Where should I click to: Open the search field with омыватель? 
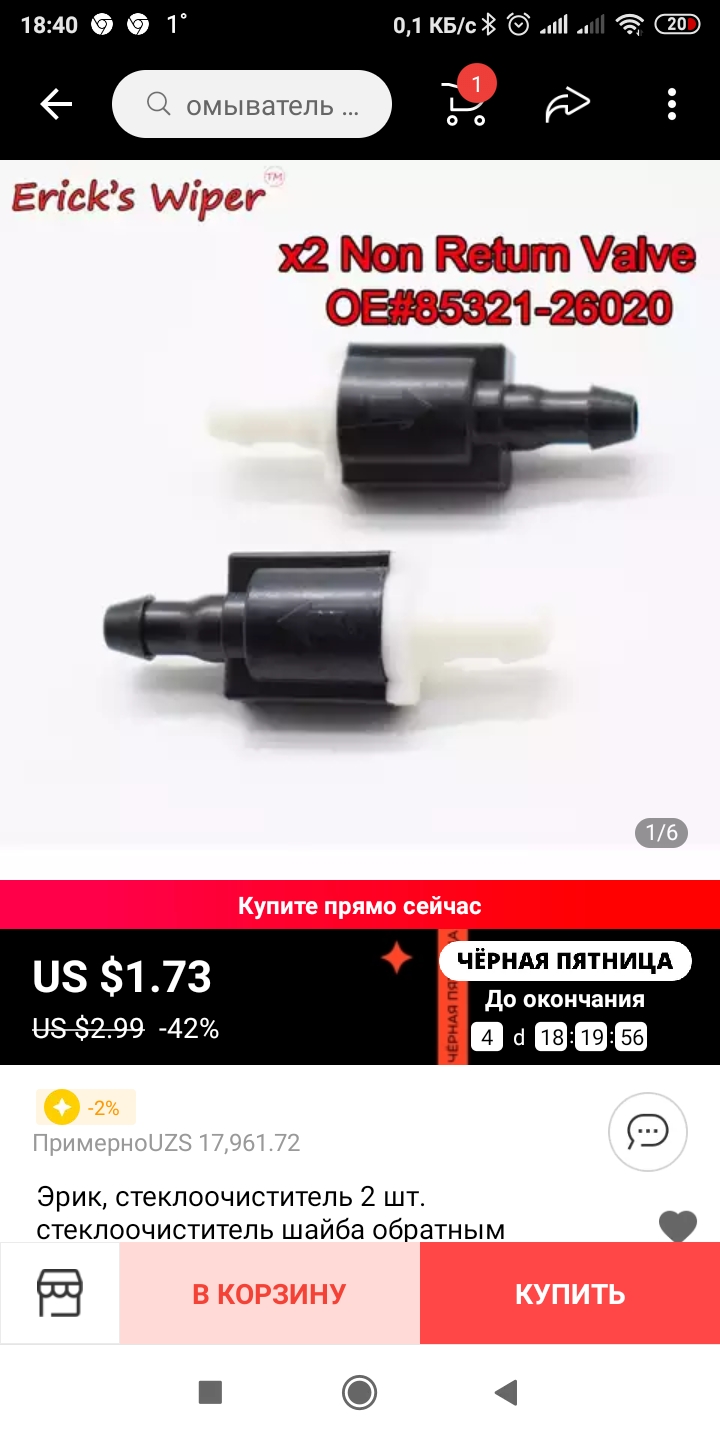click(252, 104)
